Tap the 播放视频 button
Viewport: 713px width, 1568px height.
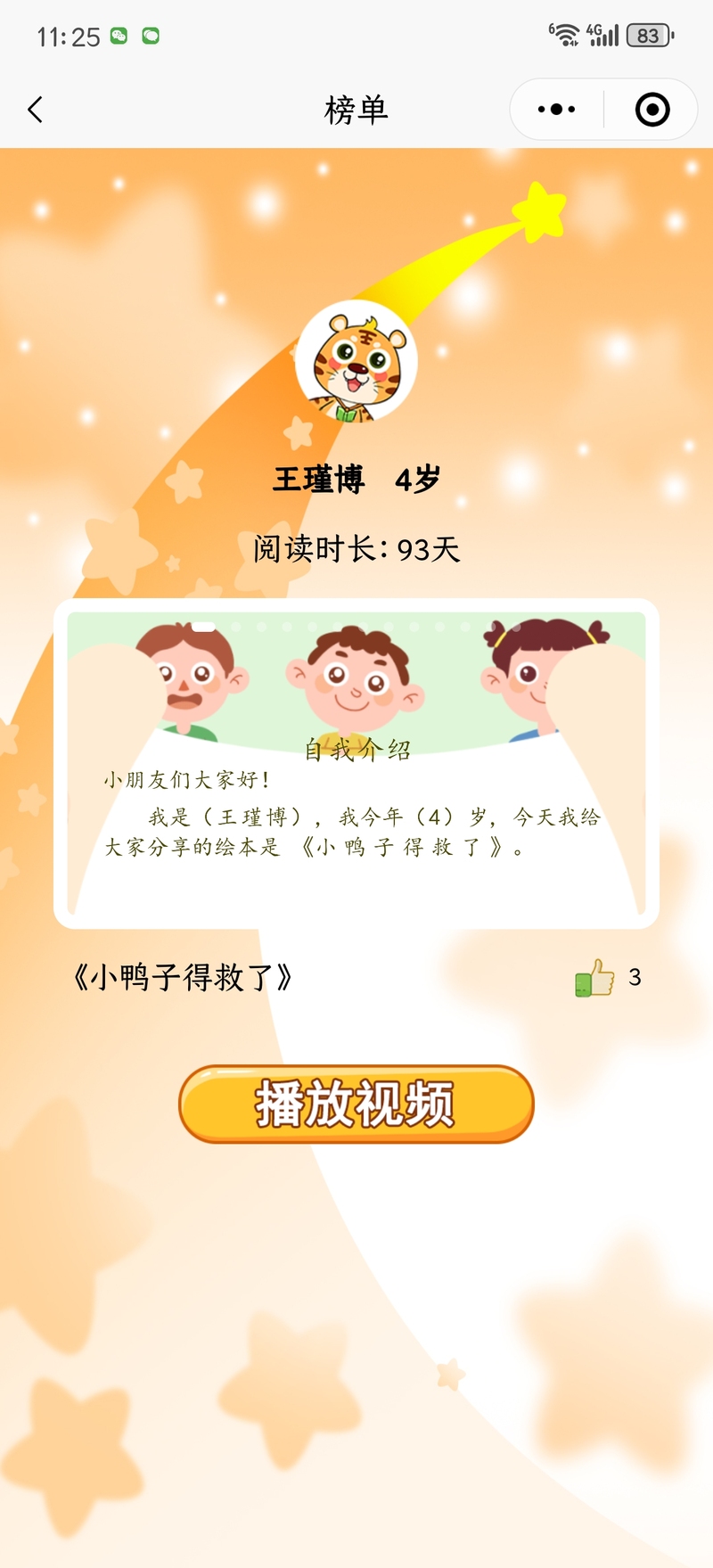click(x=356, y=1103)
